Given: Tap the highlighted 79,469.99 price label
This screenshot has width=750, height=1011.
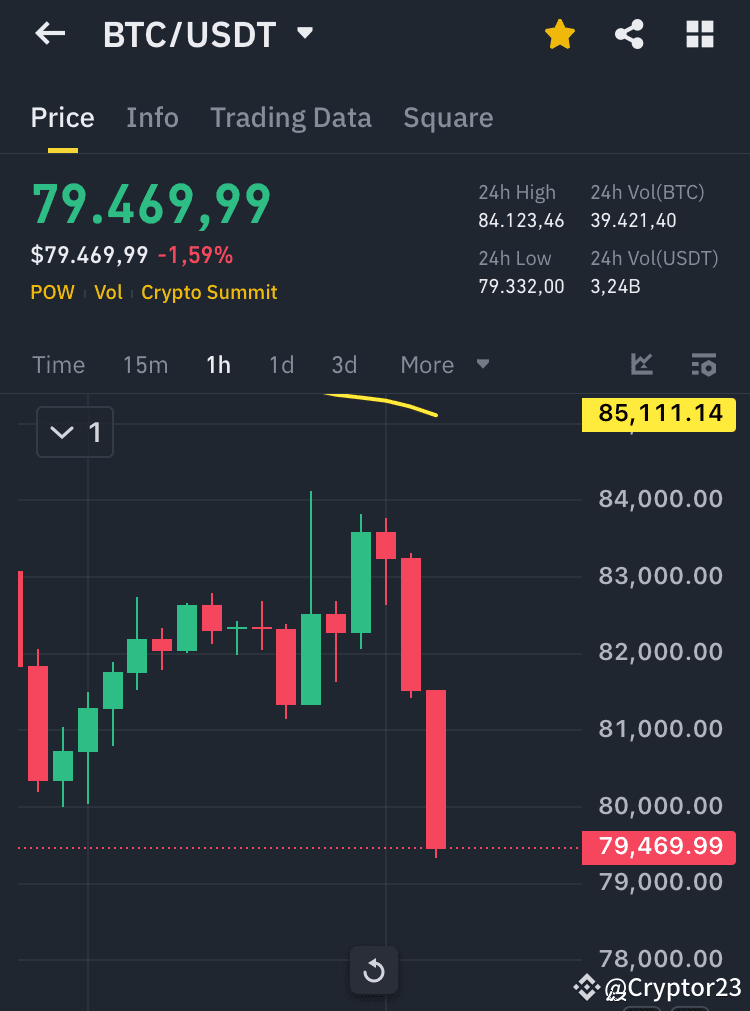Looking at the screenshot, I should tap(658, 847).
